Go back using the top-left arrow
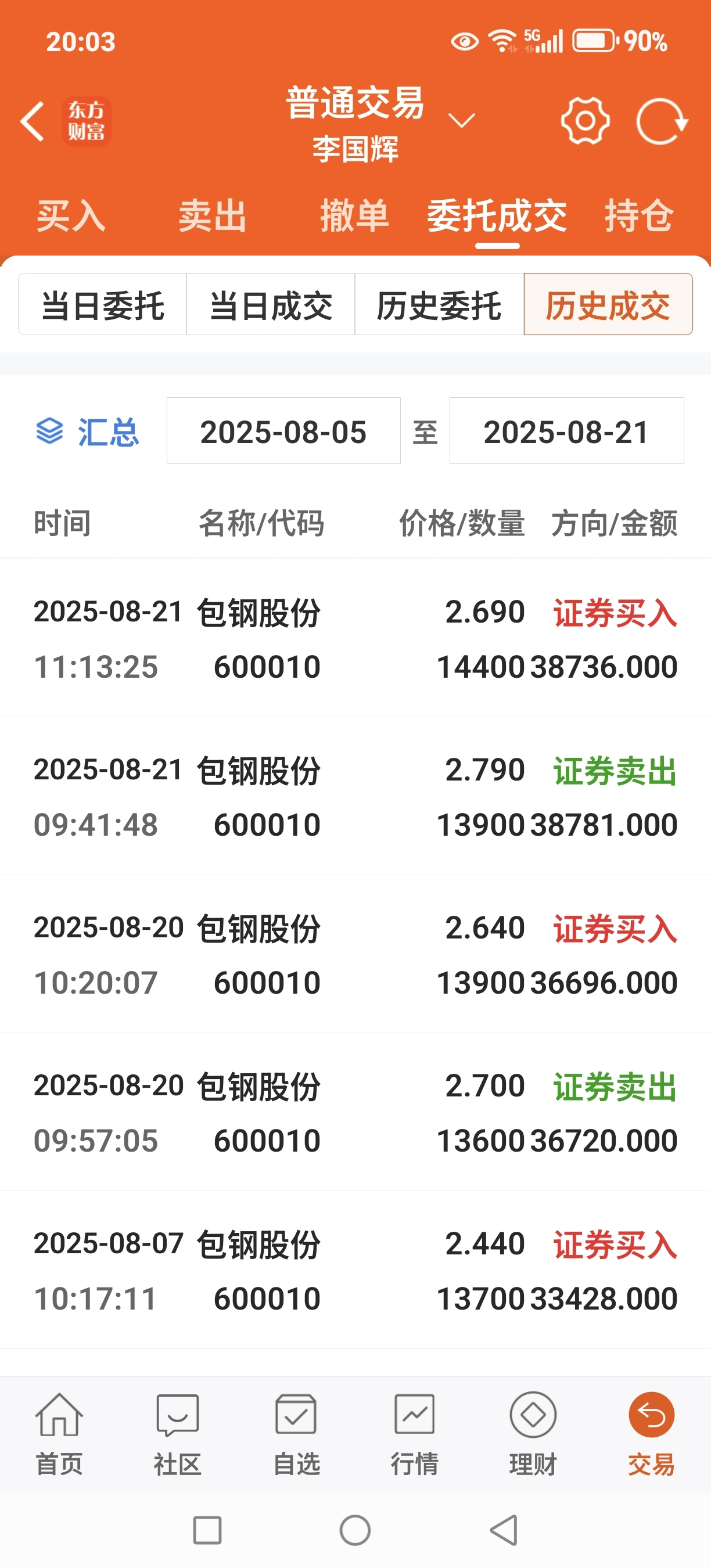 point(33,121)
